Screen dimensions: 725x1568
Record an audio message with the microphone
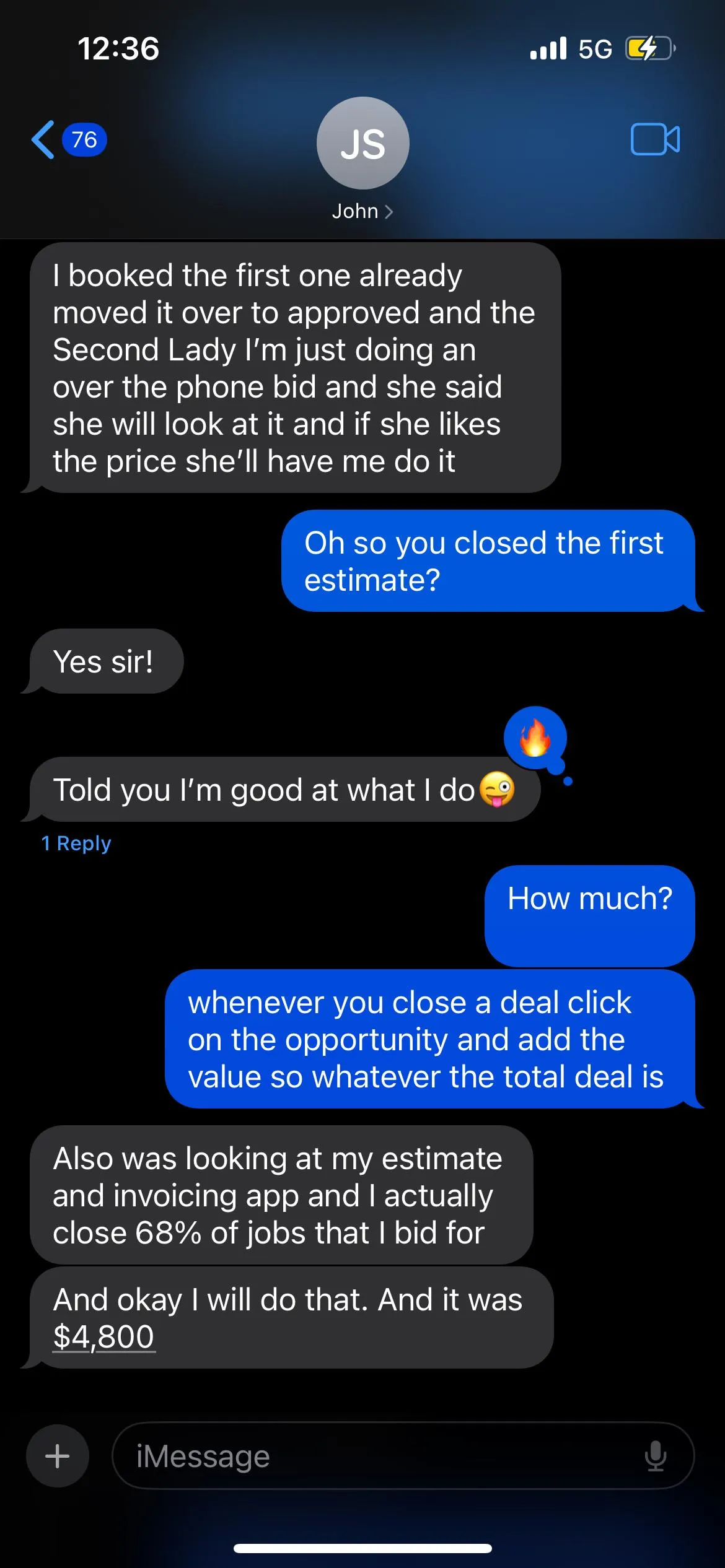(655, 1456)
